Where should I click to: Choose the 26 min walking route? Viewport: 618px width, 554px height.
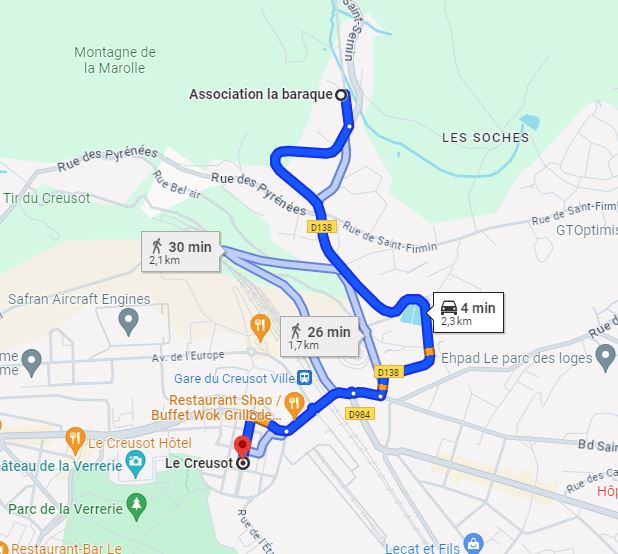(x=320, y=337)
